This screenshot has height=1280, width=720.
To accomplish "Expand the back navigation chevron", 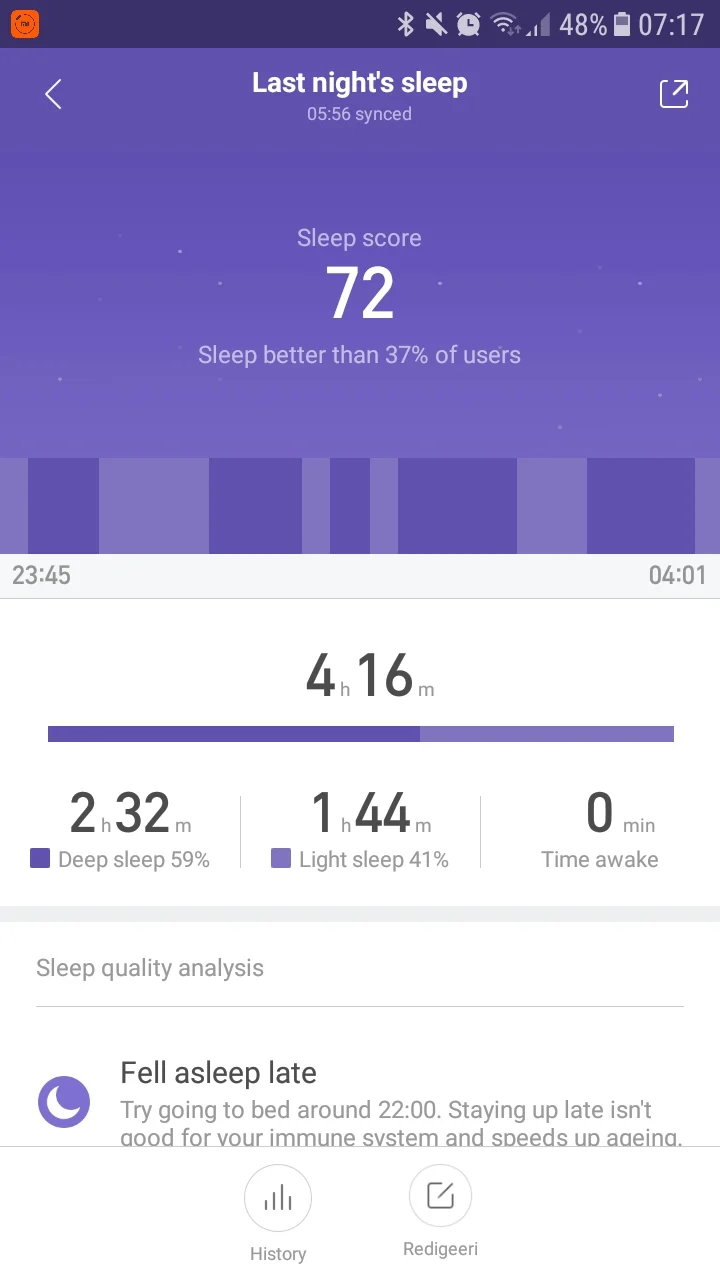I will (x=52, y=93).
